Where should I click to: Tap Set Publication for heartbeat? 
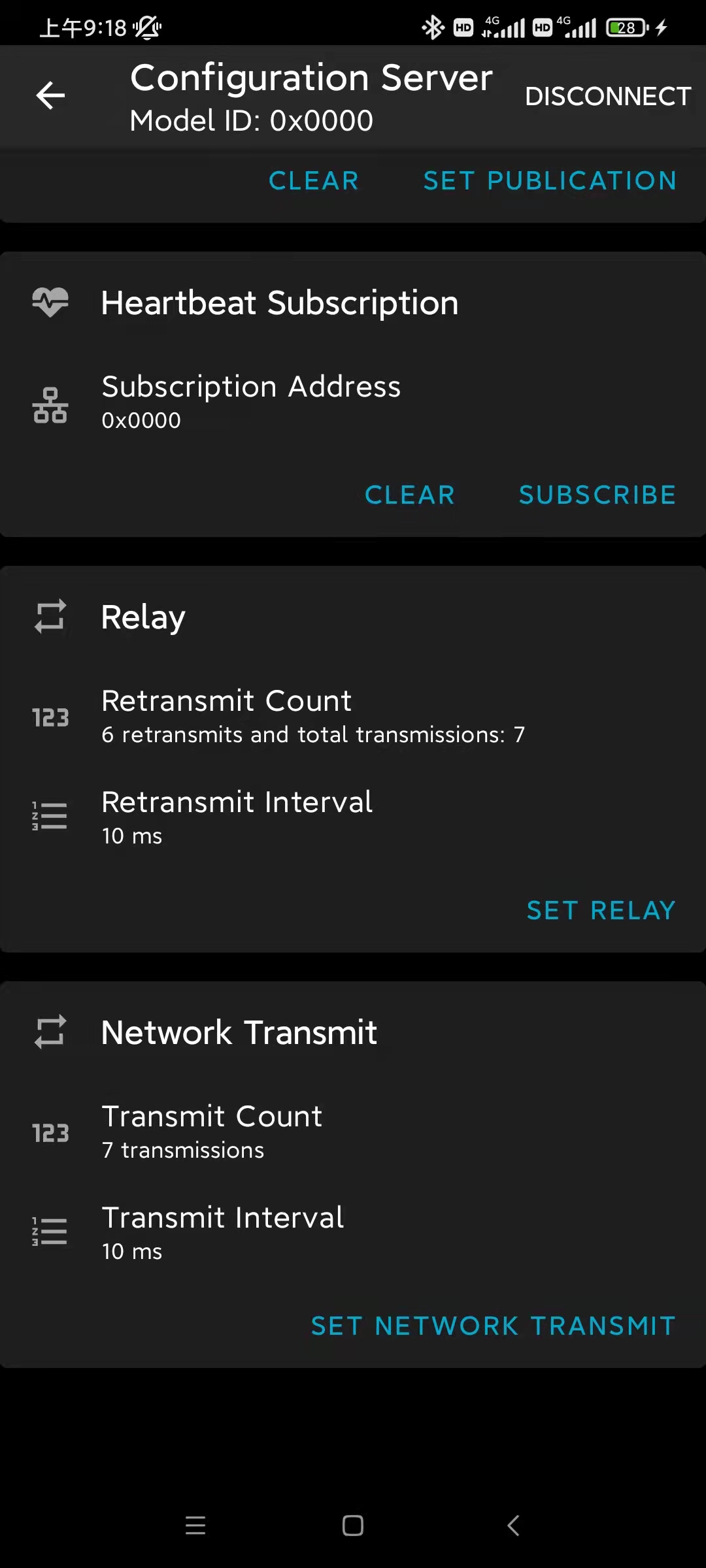(x=550, y=181)
